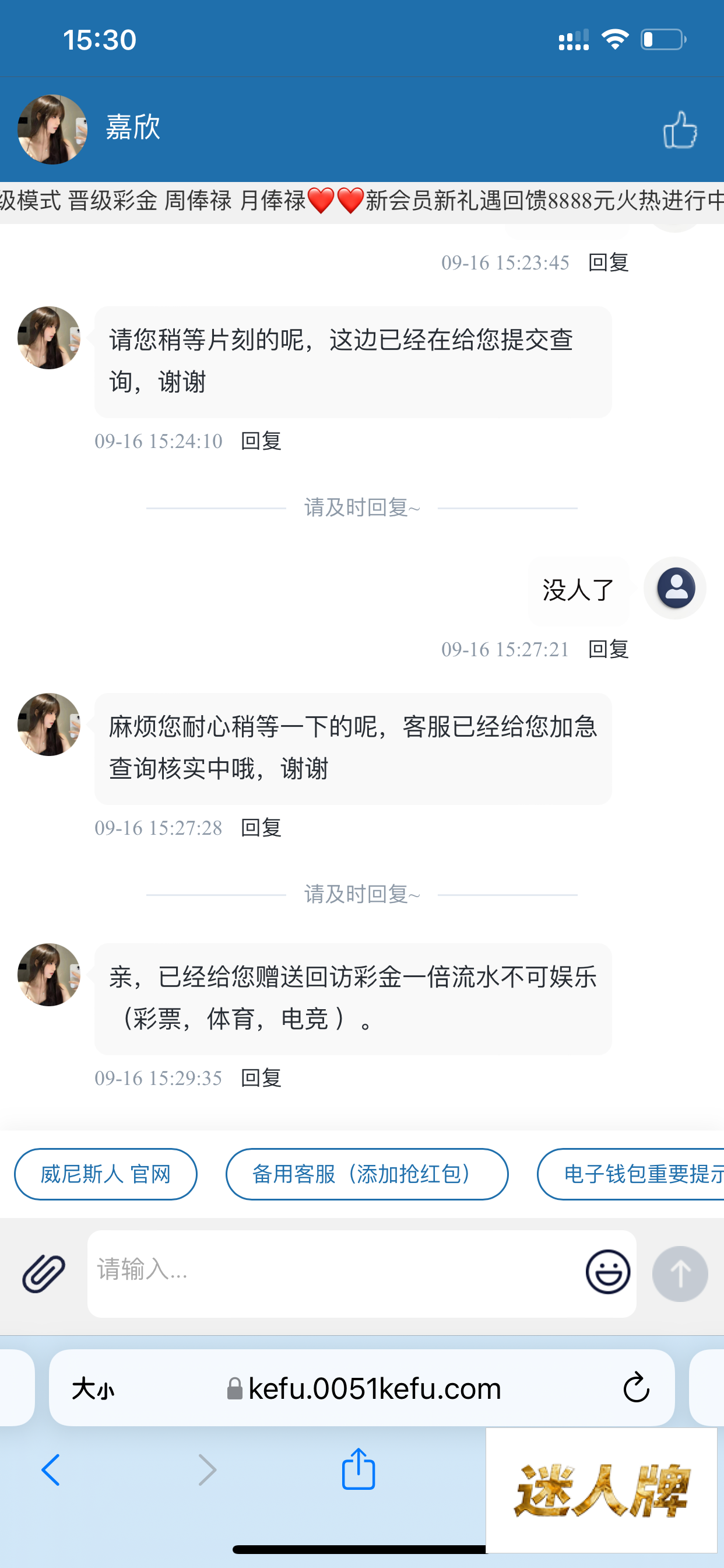Tap the kefu.0051kefu.com address bar
The height and width of the screenshot is (1568, 724).
click(x=363, y=1388)
